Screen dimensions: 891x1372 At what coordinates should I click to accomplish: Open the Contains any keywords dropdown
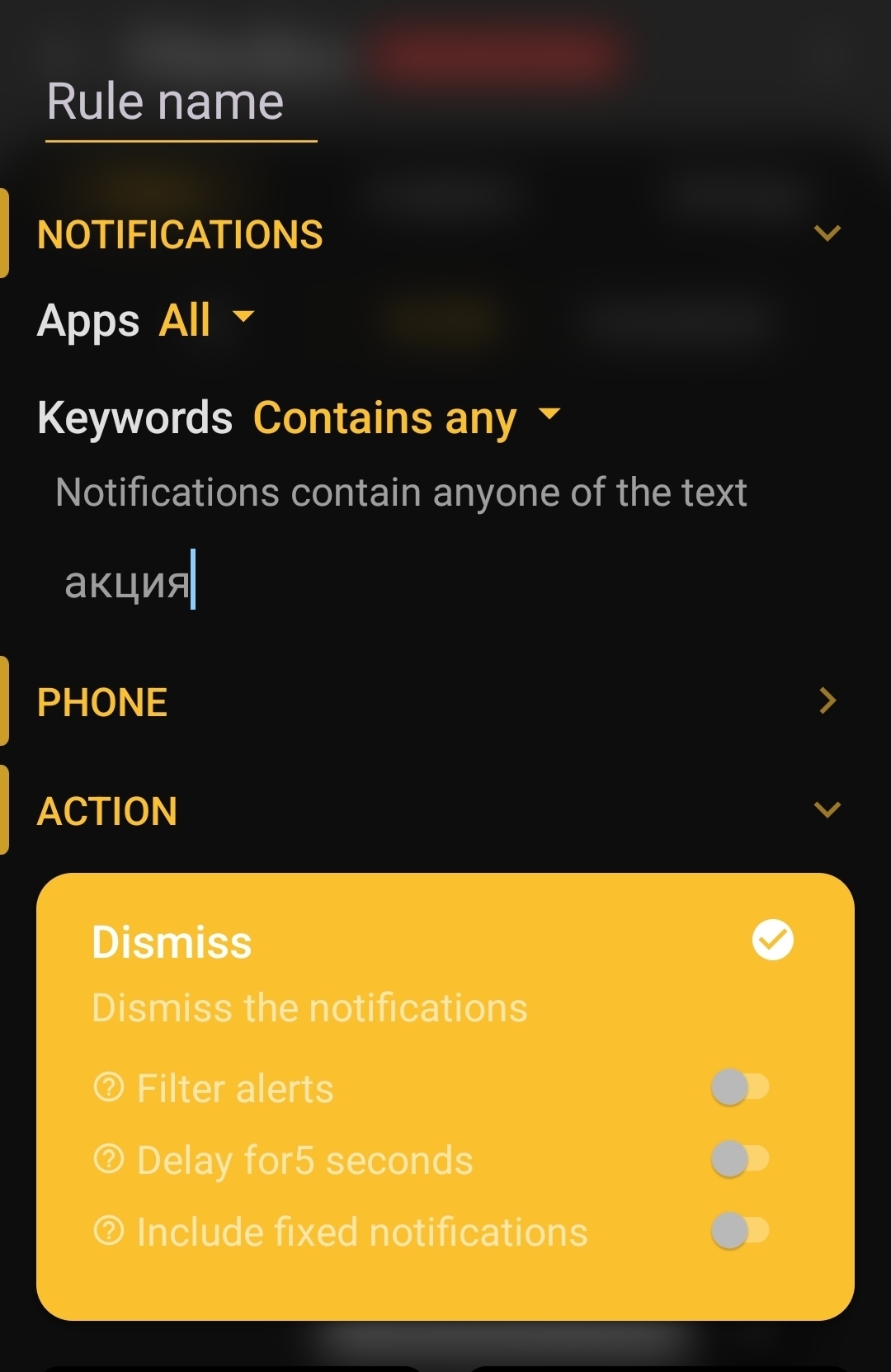[x=406, y=417]
